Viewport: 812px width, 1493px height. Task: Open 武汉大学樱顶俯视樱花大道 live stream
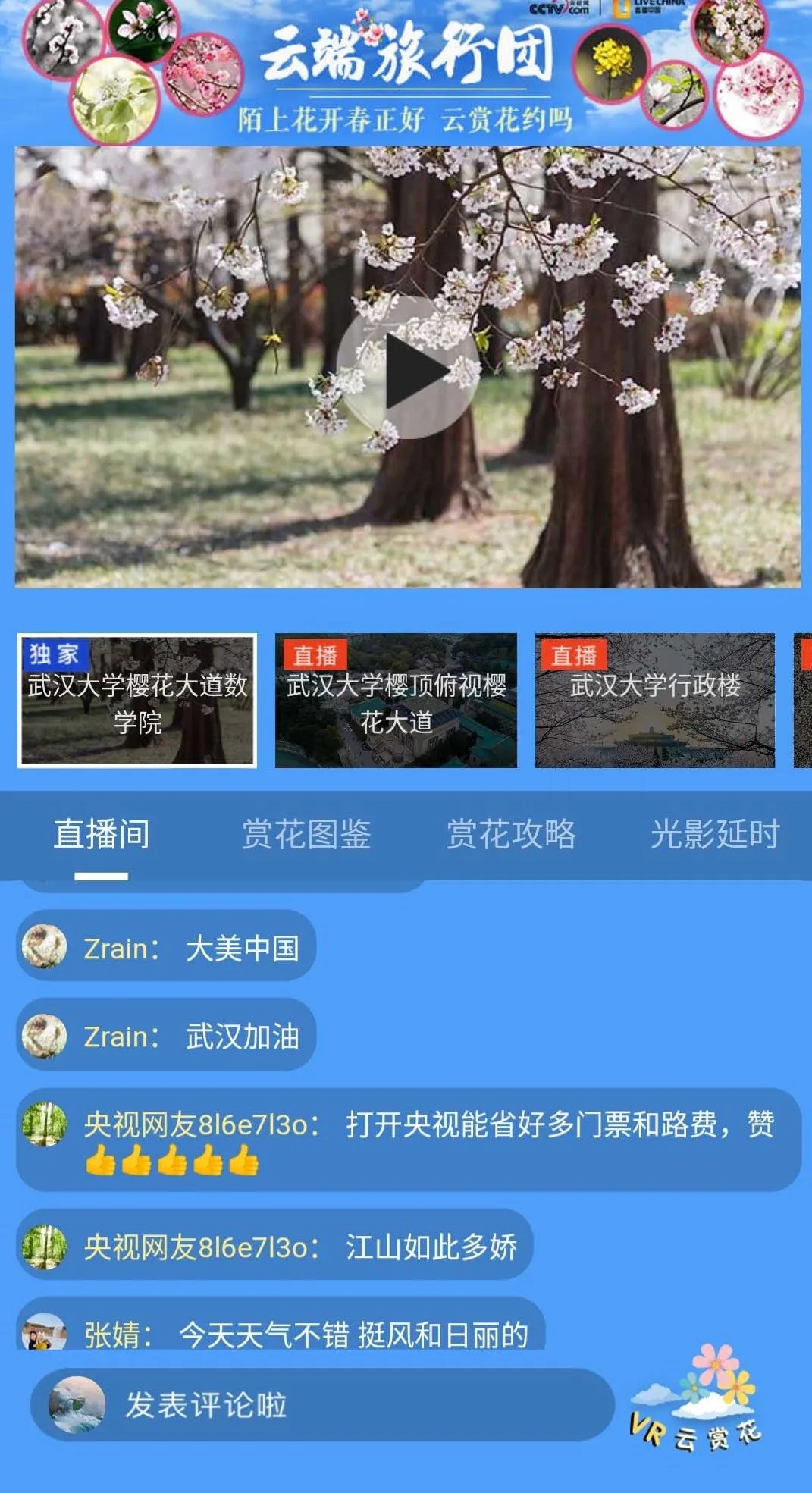(396, 701)
